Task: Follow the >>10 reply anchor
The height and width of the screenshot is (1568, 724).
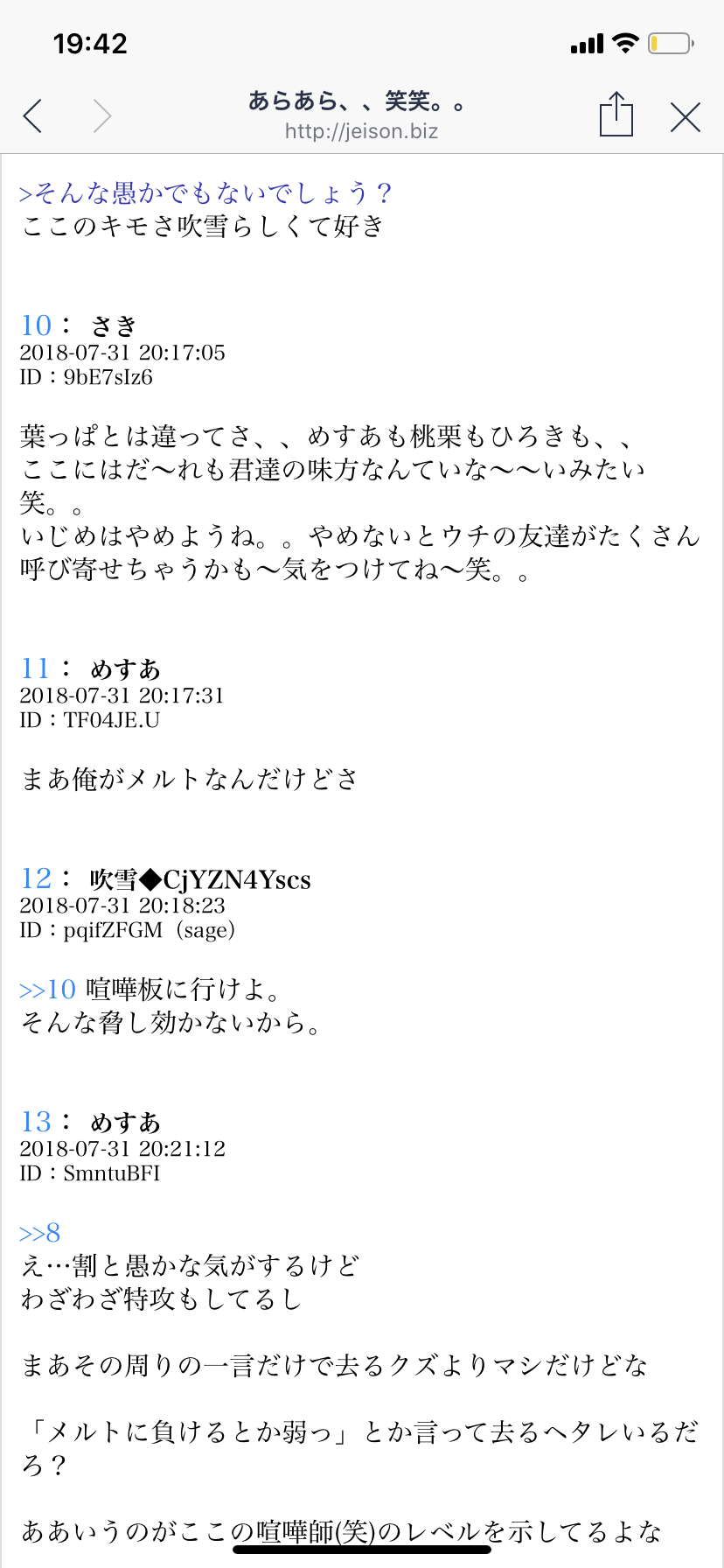Action: (x=47, y=990)
